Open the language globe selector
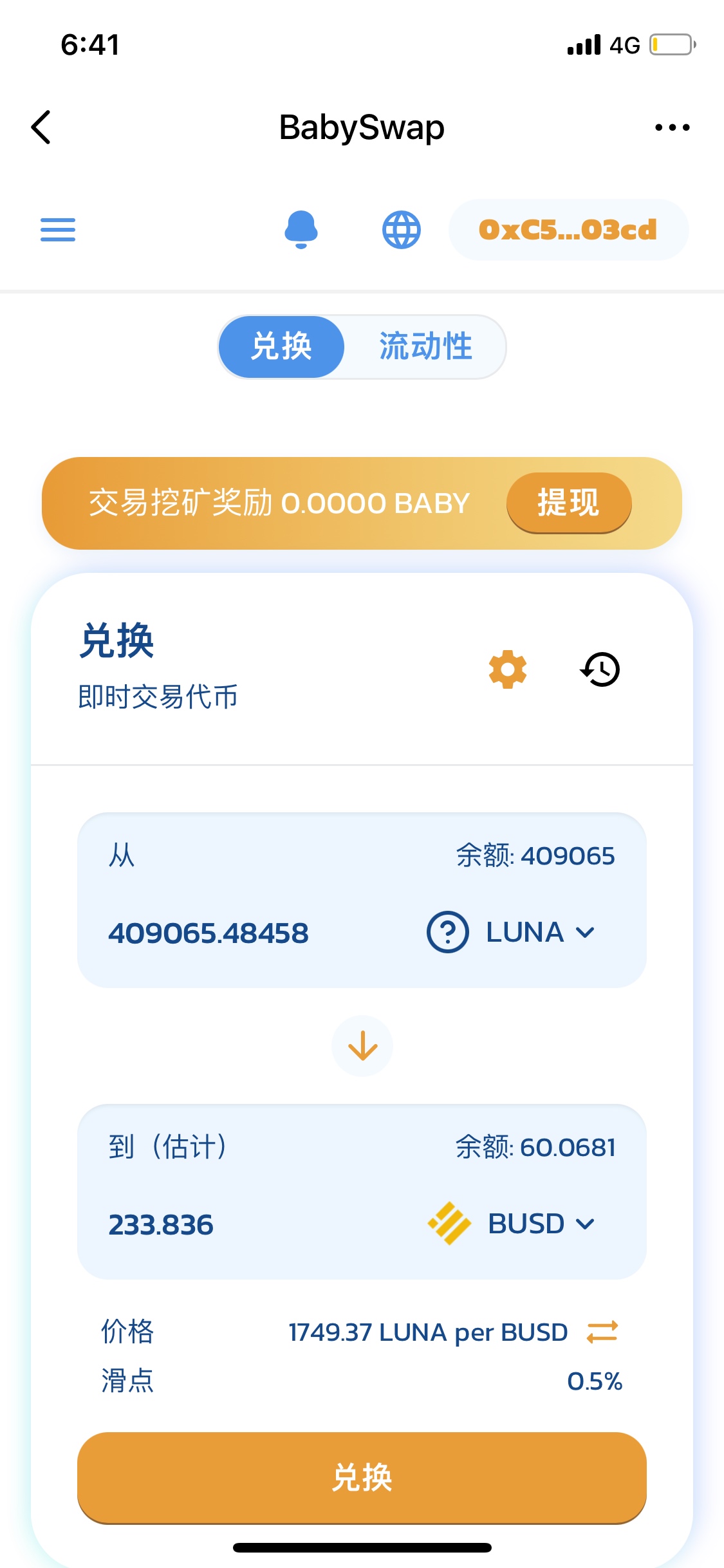 coord(402,230)
